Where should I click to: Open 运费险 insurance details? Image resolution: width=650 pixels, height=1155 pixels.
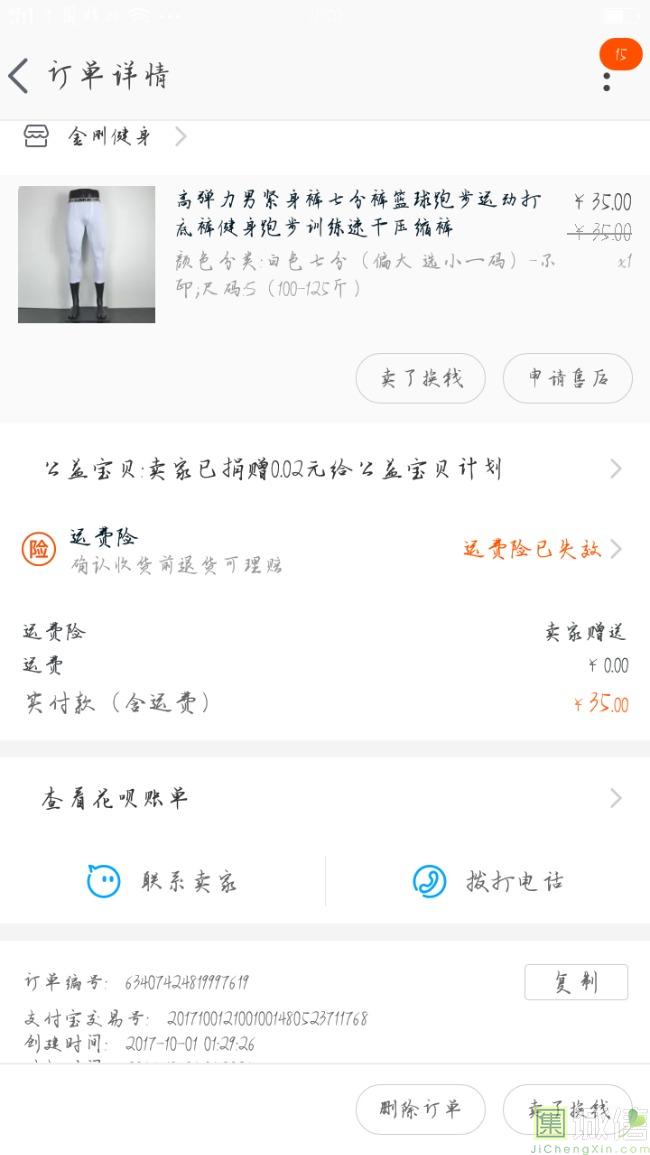325,549
